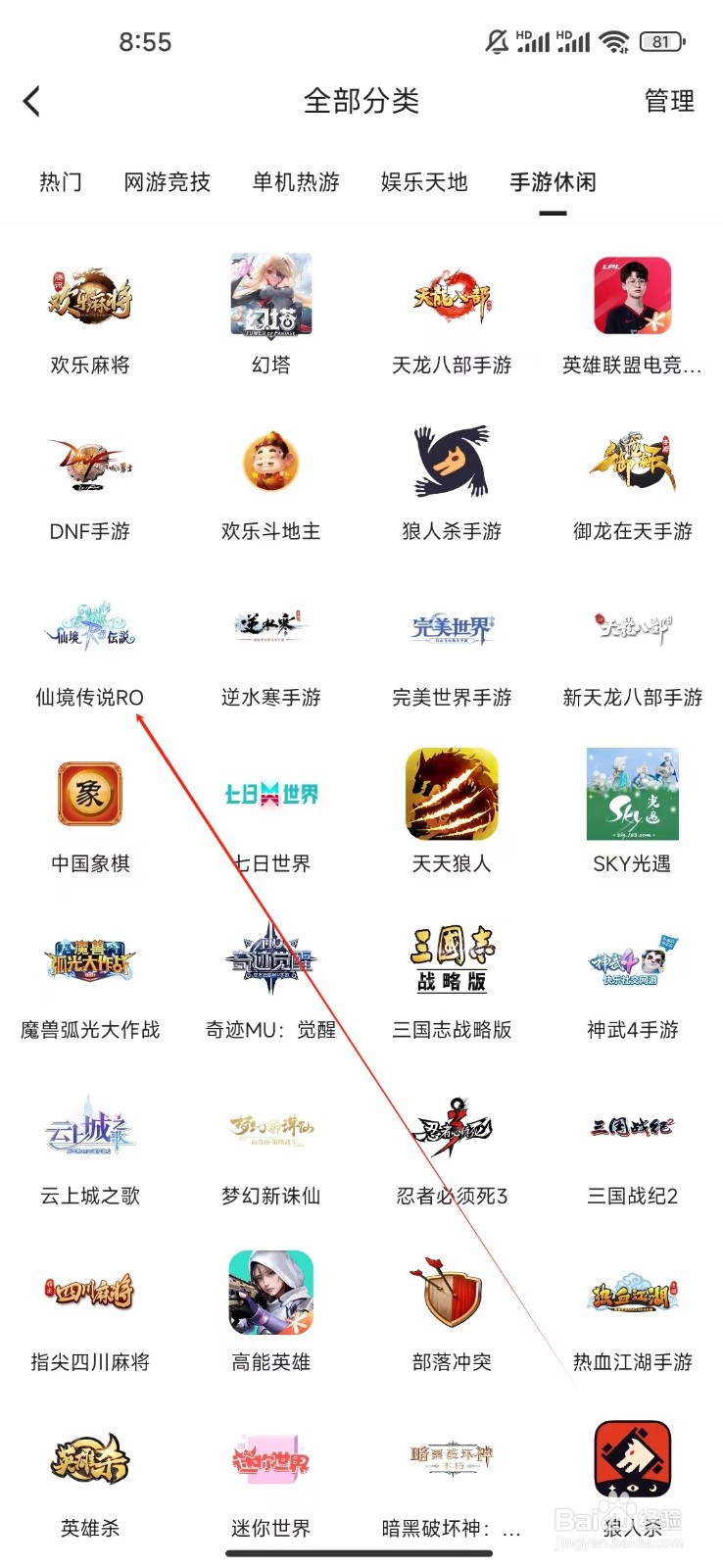The width and height of the screenshot is (723, 1568).
Task: Open the 中国象棋 icon
Action: point(90,795)
